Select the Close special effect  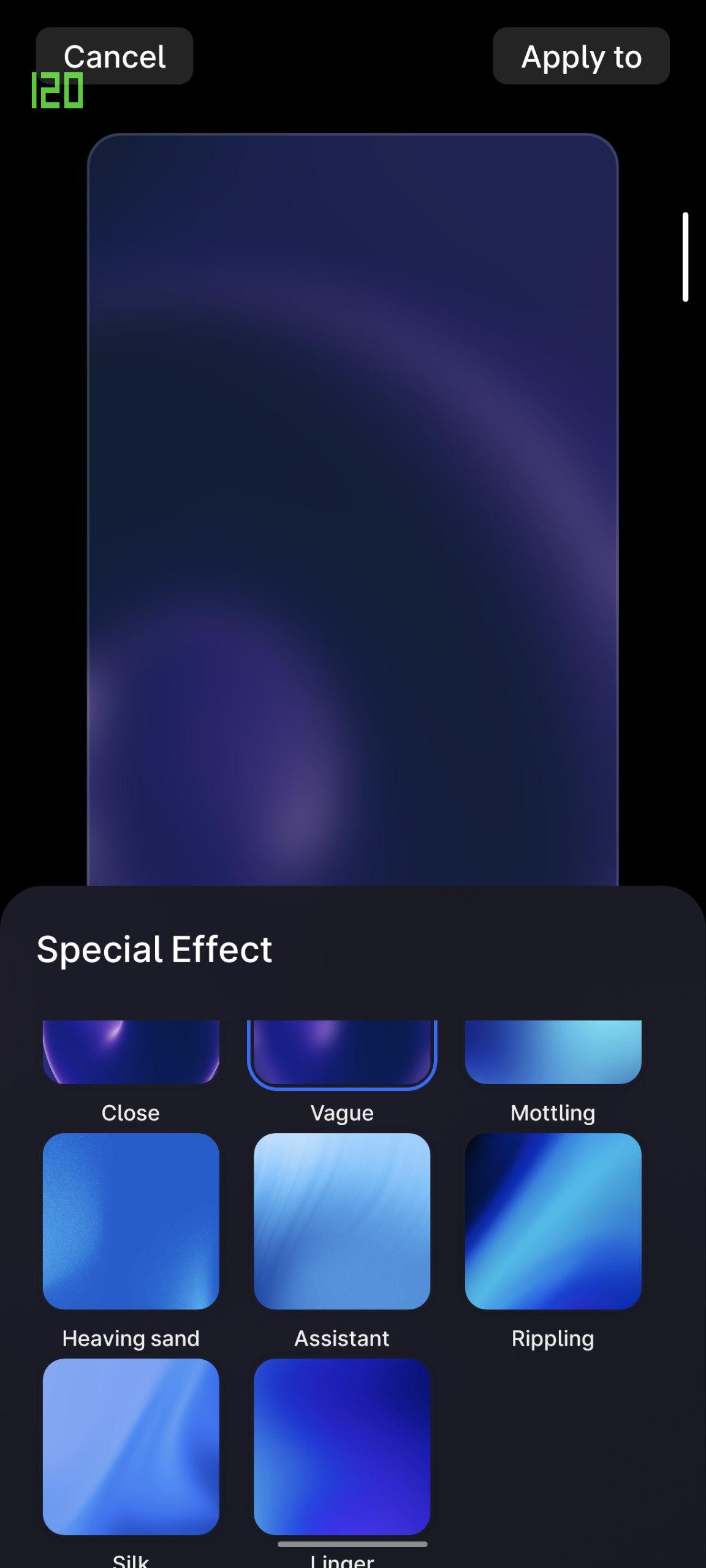(131, 1052)
